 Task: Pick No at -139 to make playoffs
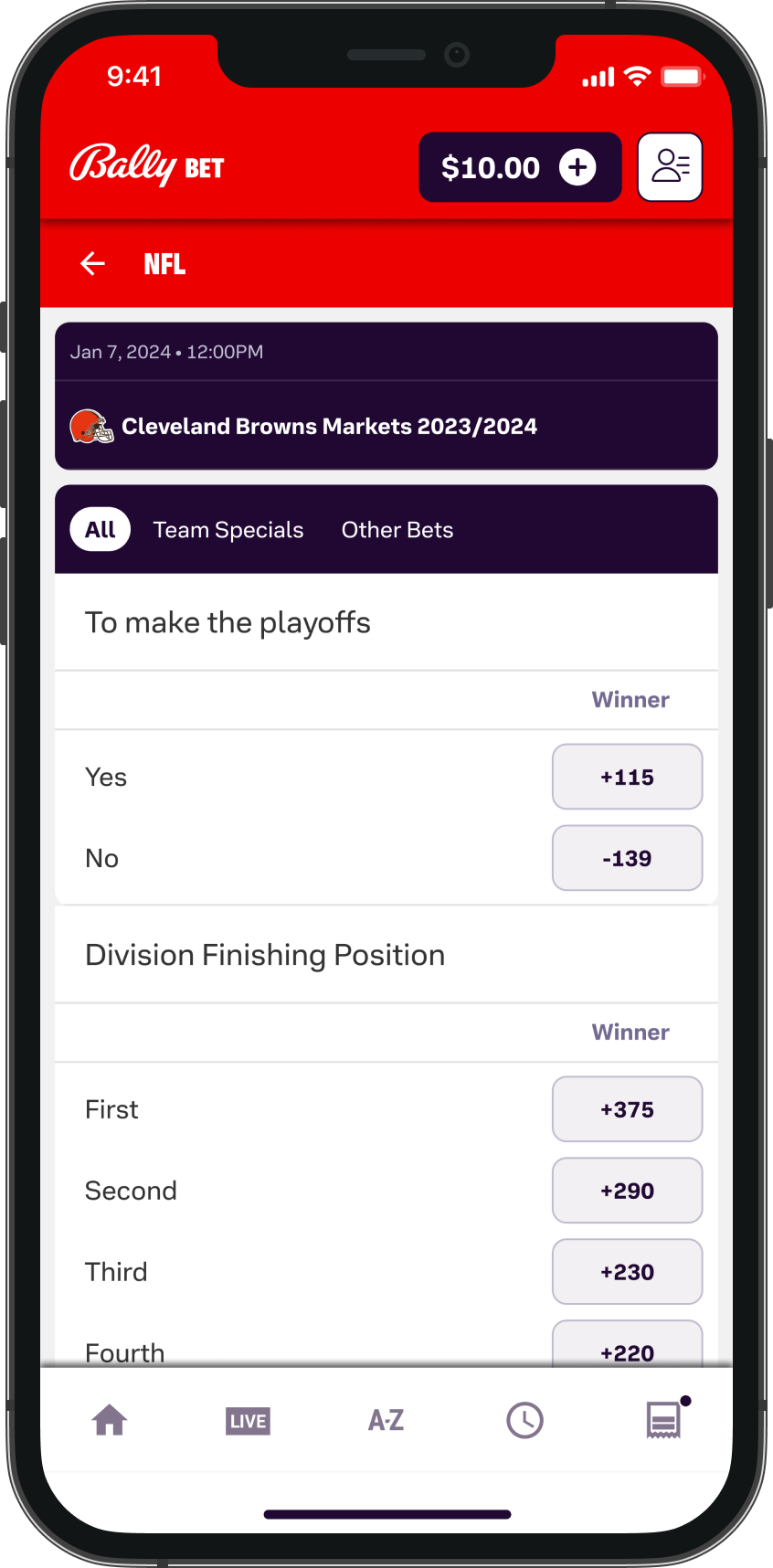click(627, 858)
